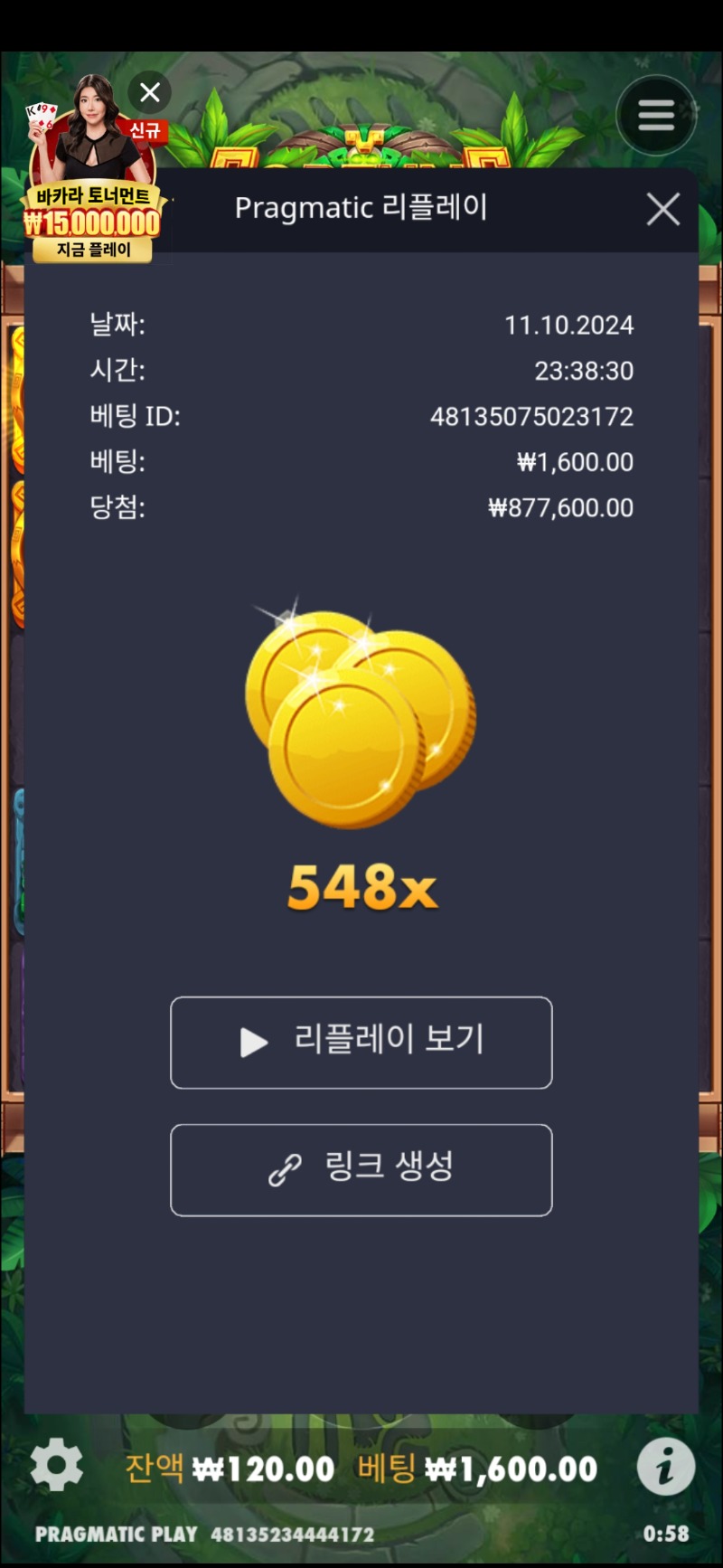Open the game info icon

[665, 1466]
